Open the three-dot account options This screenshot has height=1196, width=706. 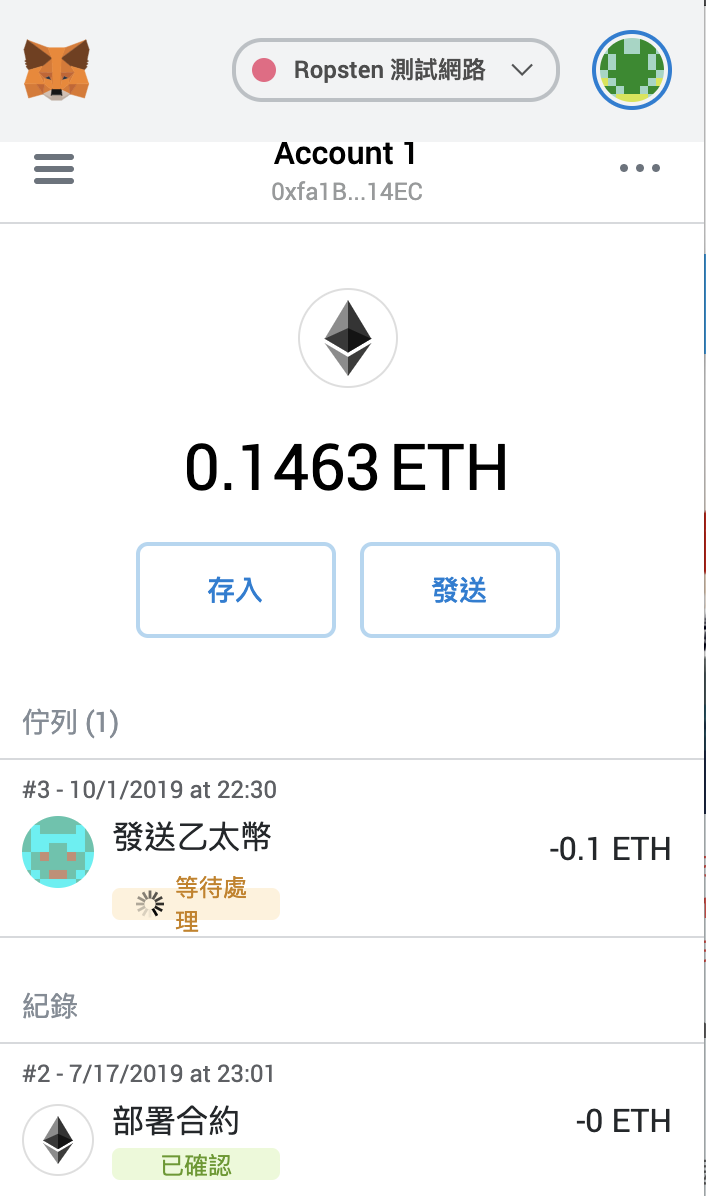coord(640,168)
